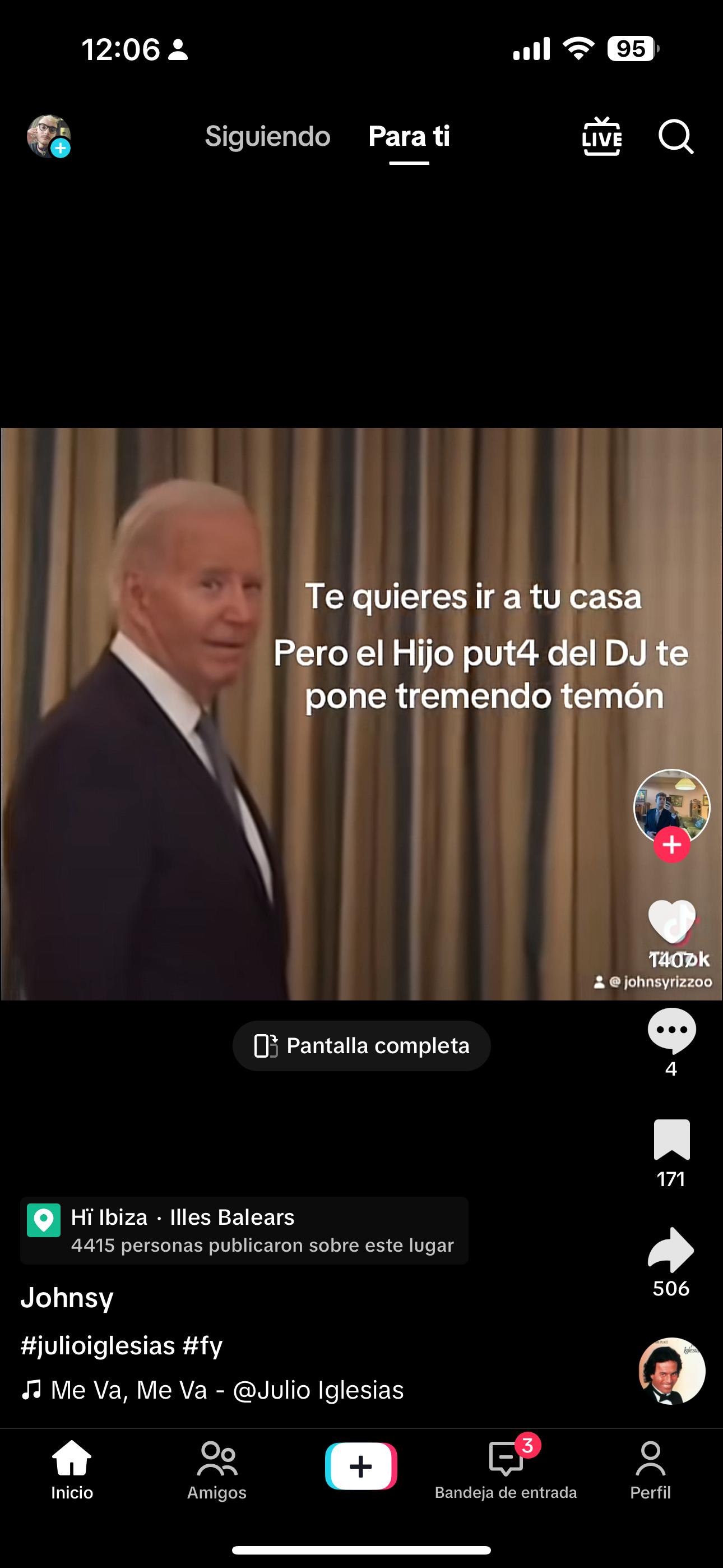Open Bandeja de entrada inbox
723x1568 pixels.
pos(506,1469)
